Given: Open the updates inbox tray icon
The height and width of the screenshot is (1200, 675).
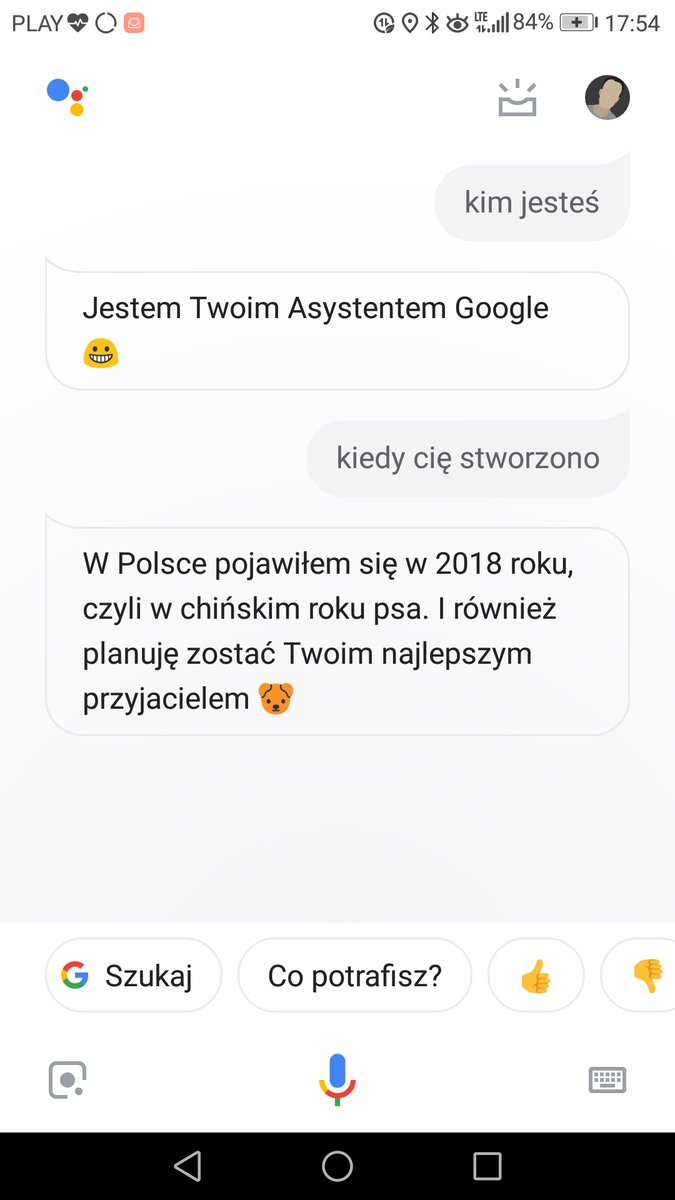Looking at the screenshot, I should [518, 98].
